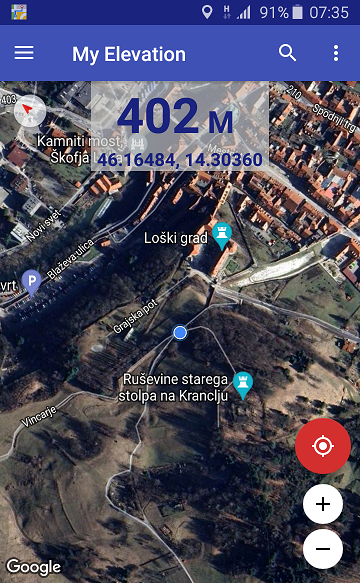
Task: Tap the parking P marker
Action: 32,283
